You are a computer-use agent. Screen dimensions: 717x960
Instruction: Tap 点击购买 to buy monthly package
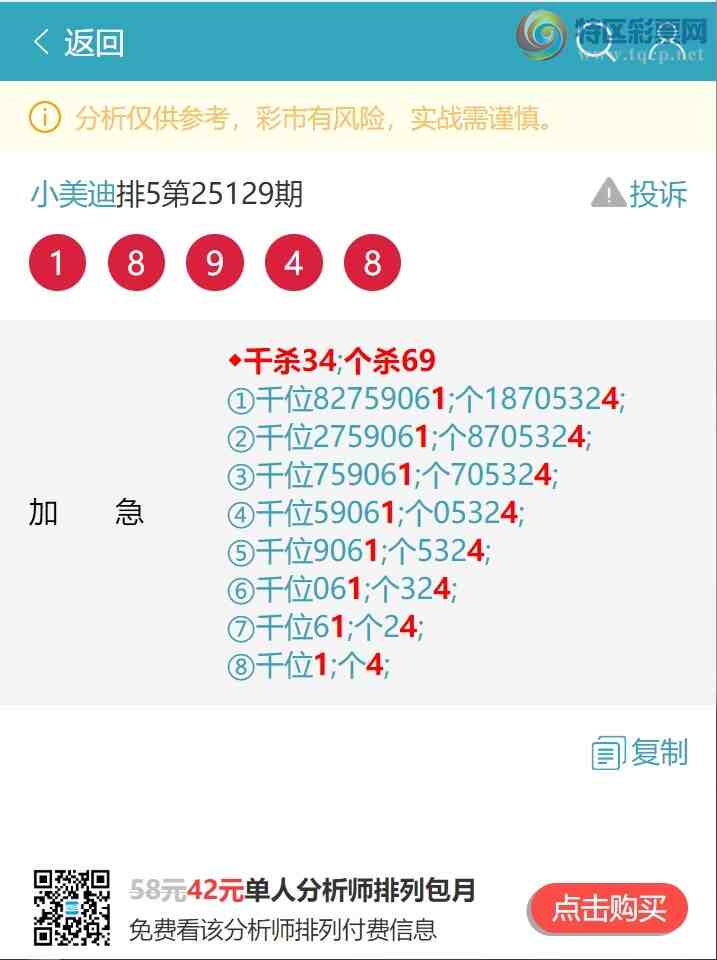[x=608, y=909]
